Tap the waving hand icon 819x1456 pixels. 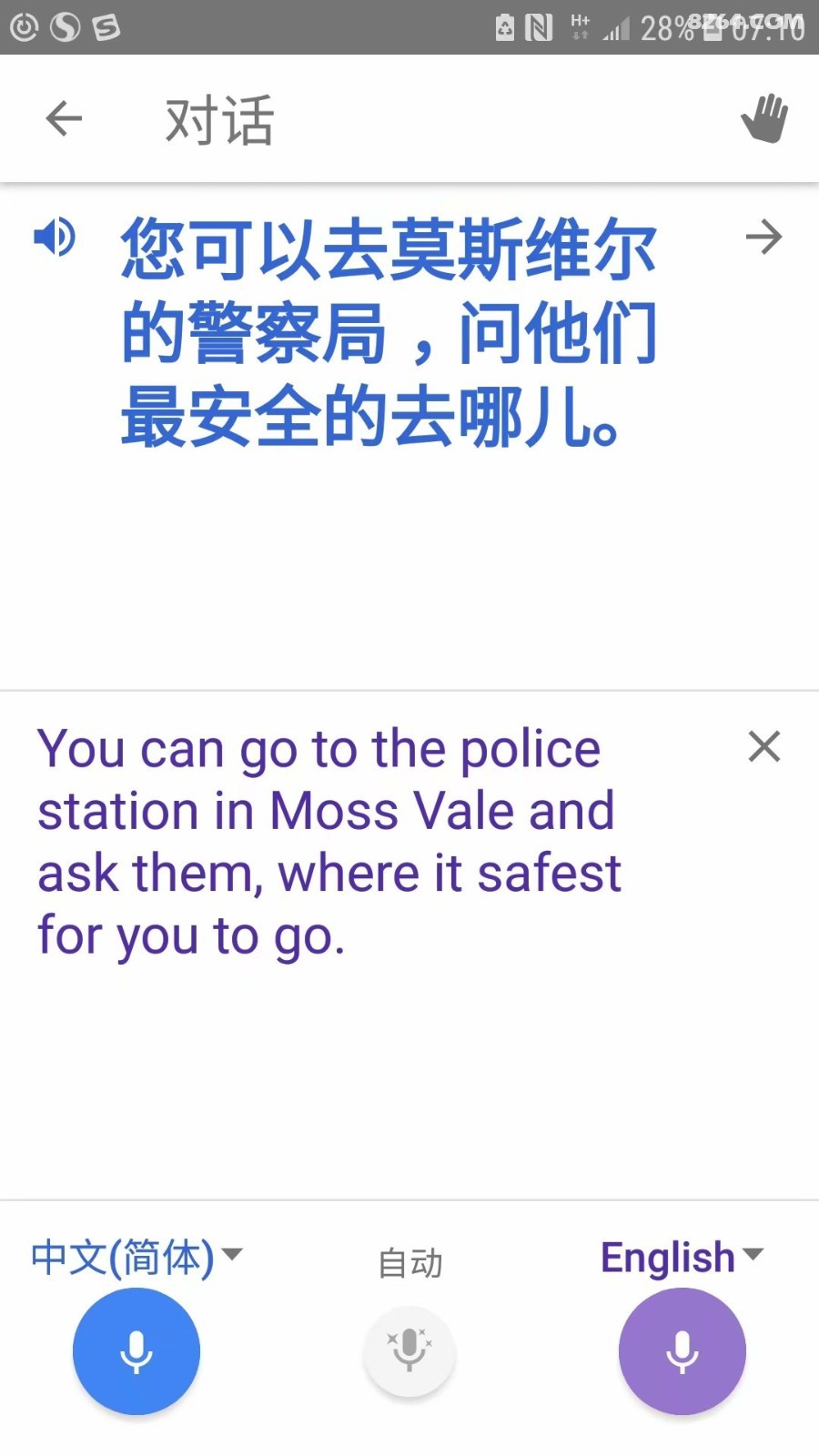[764, 118]
